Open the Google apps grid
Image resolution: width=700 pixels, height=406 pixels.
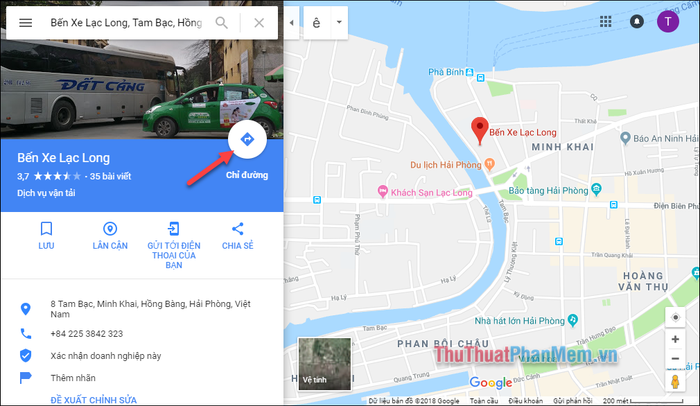click(605, 21)
